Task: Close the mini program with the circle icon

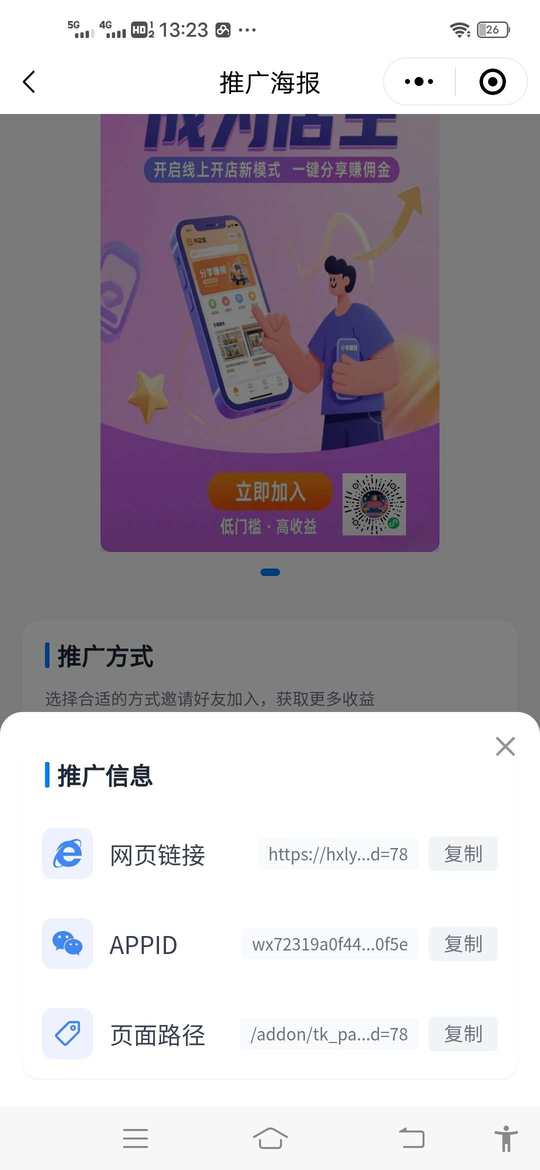Action: click(x=492, y=82)
